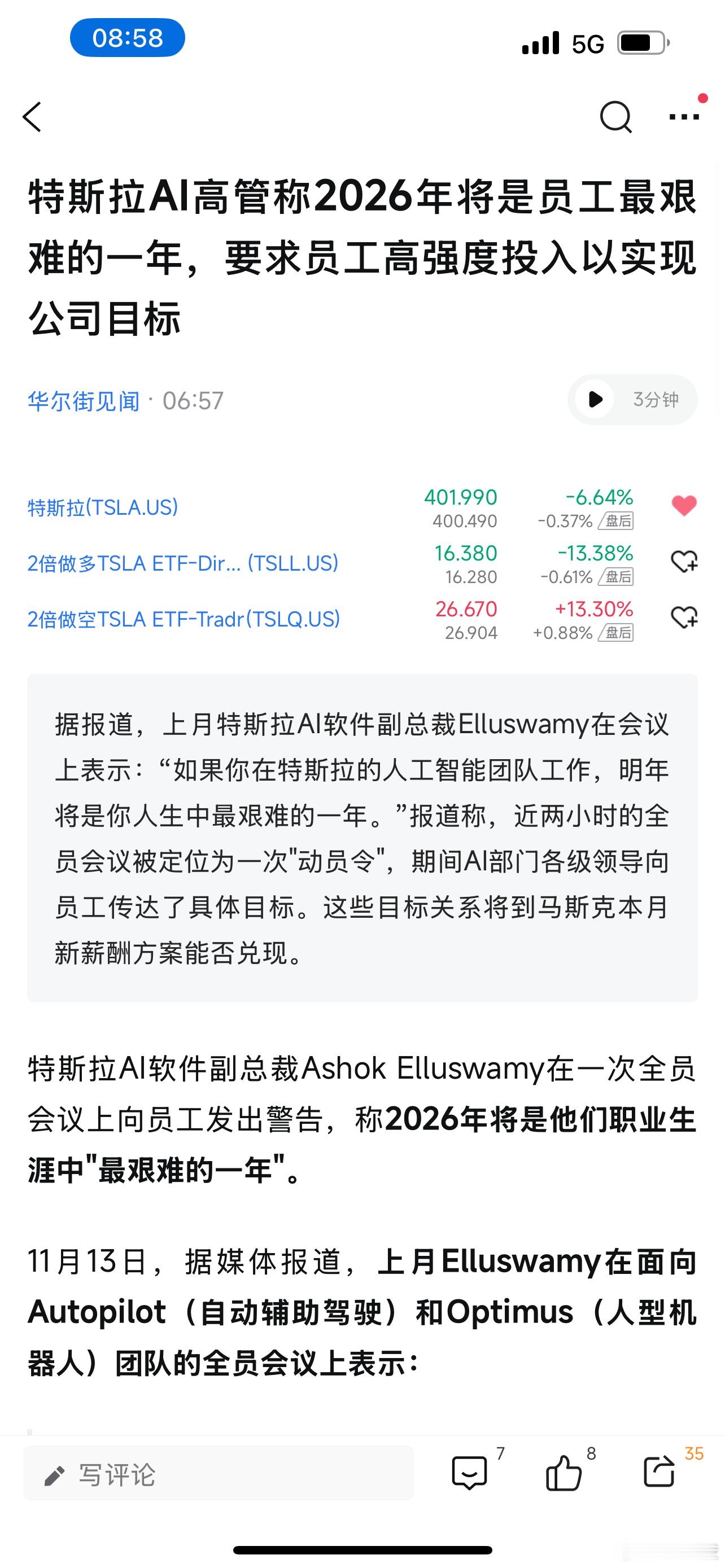Open the search function
This screenshot has height=1568, width=725.
tap(617, 116)
